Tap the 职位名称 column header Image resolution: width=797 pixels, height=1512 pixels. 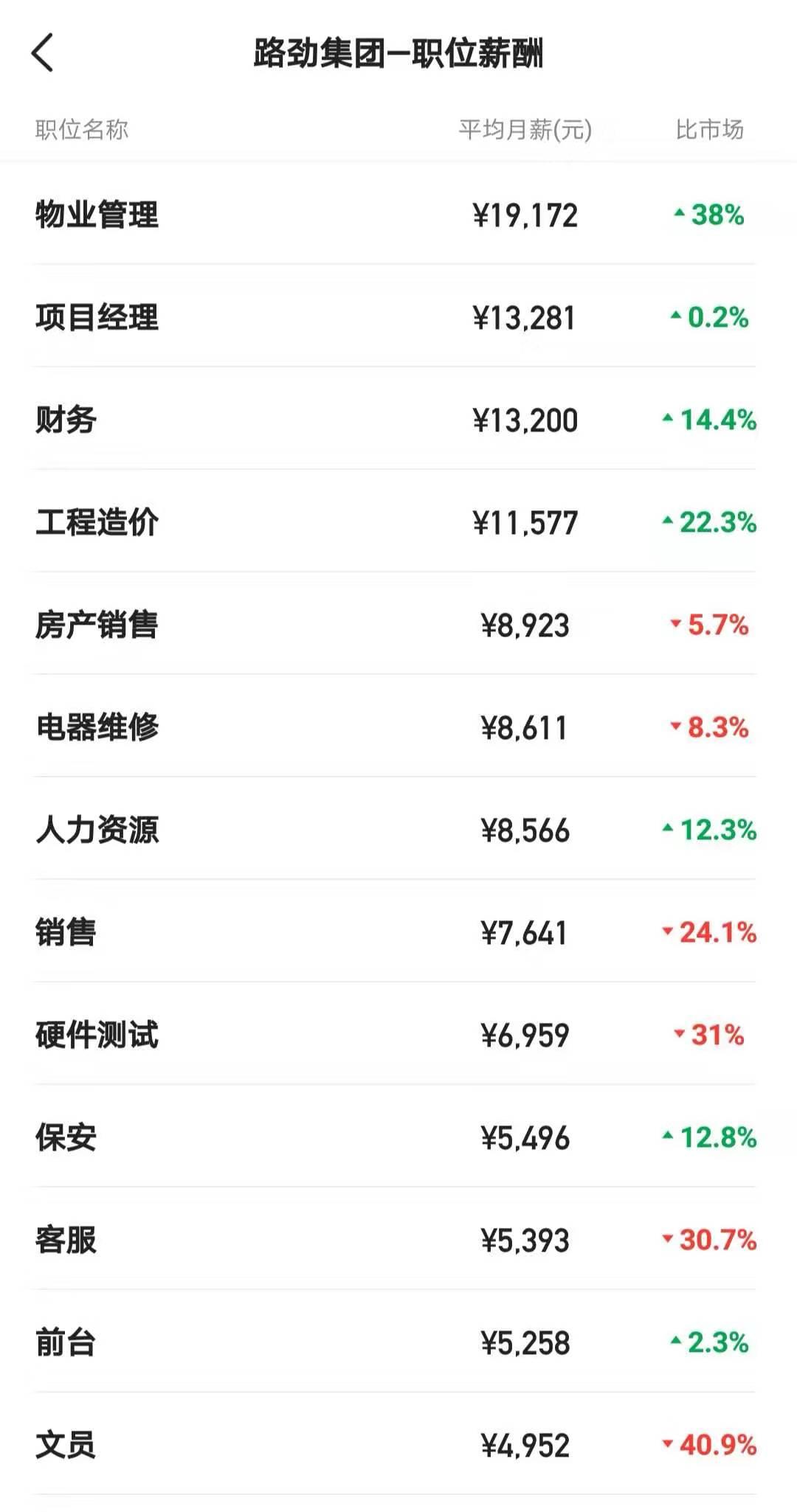pyautogui.click(x=81, y=127)
